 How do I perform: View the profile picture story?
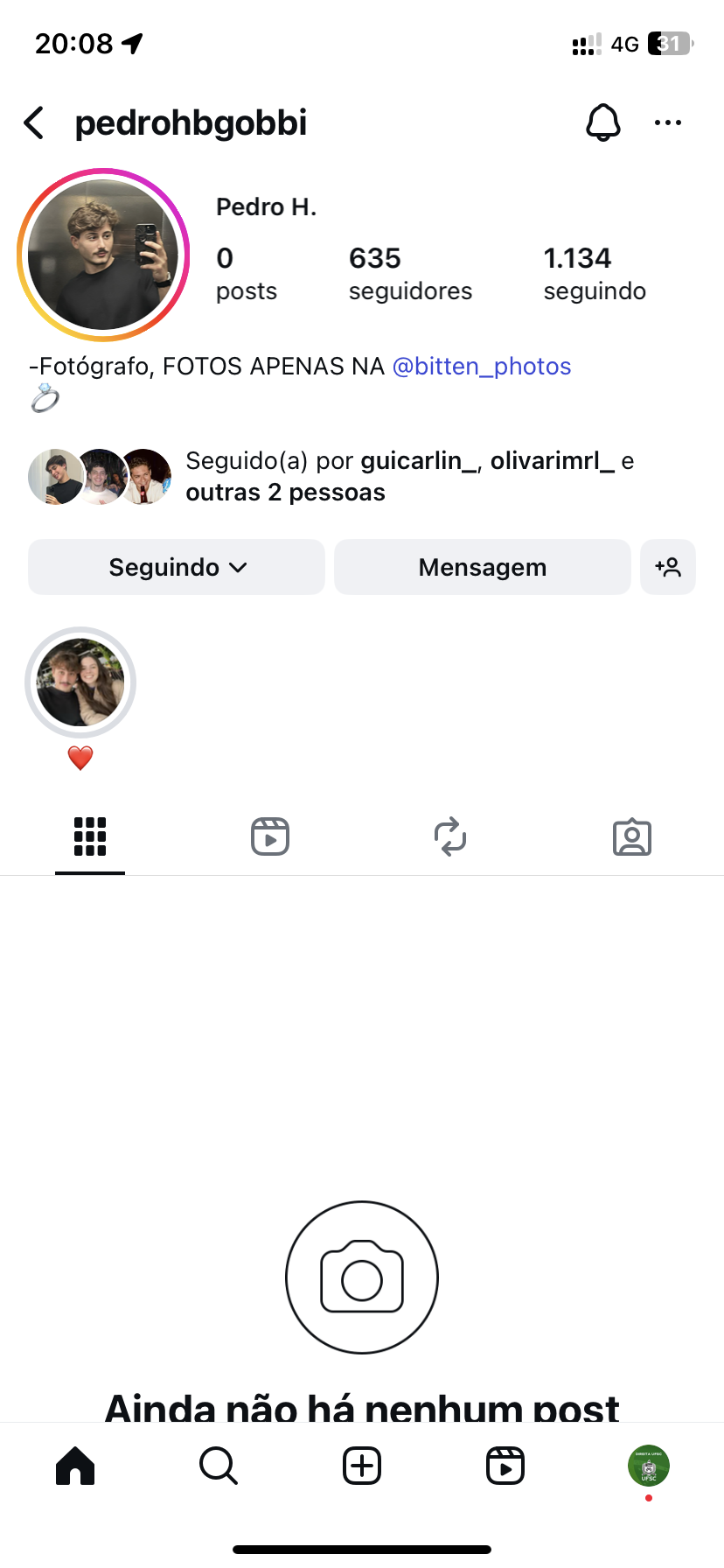[103, 255]
